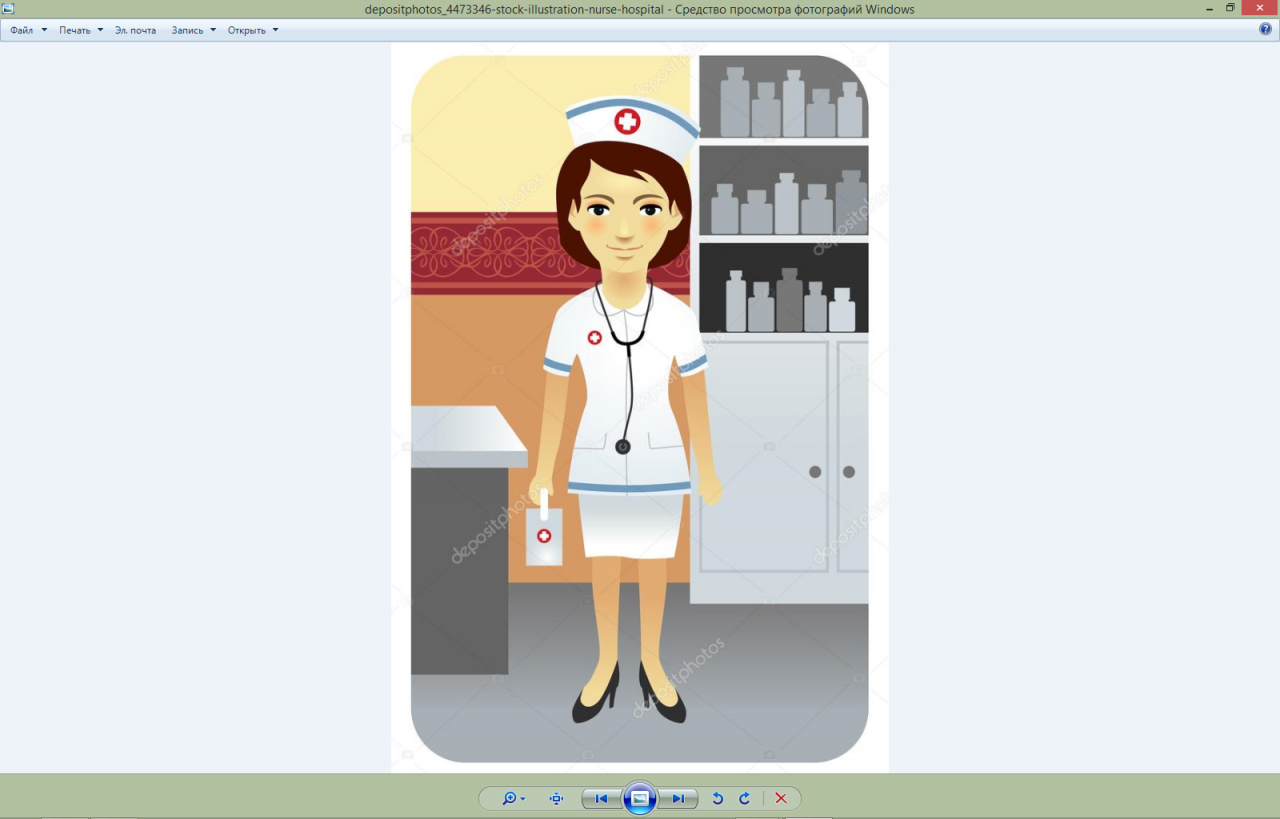
Task: Open the Запись dropdown menu
Action: pos(193,30)
